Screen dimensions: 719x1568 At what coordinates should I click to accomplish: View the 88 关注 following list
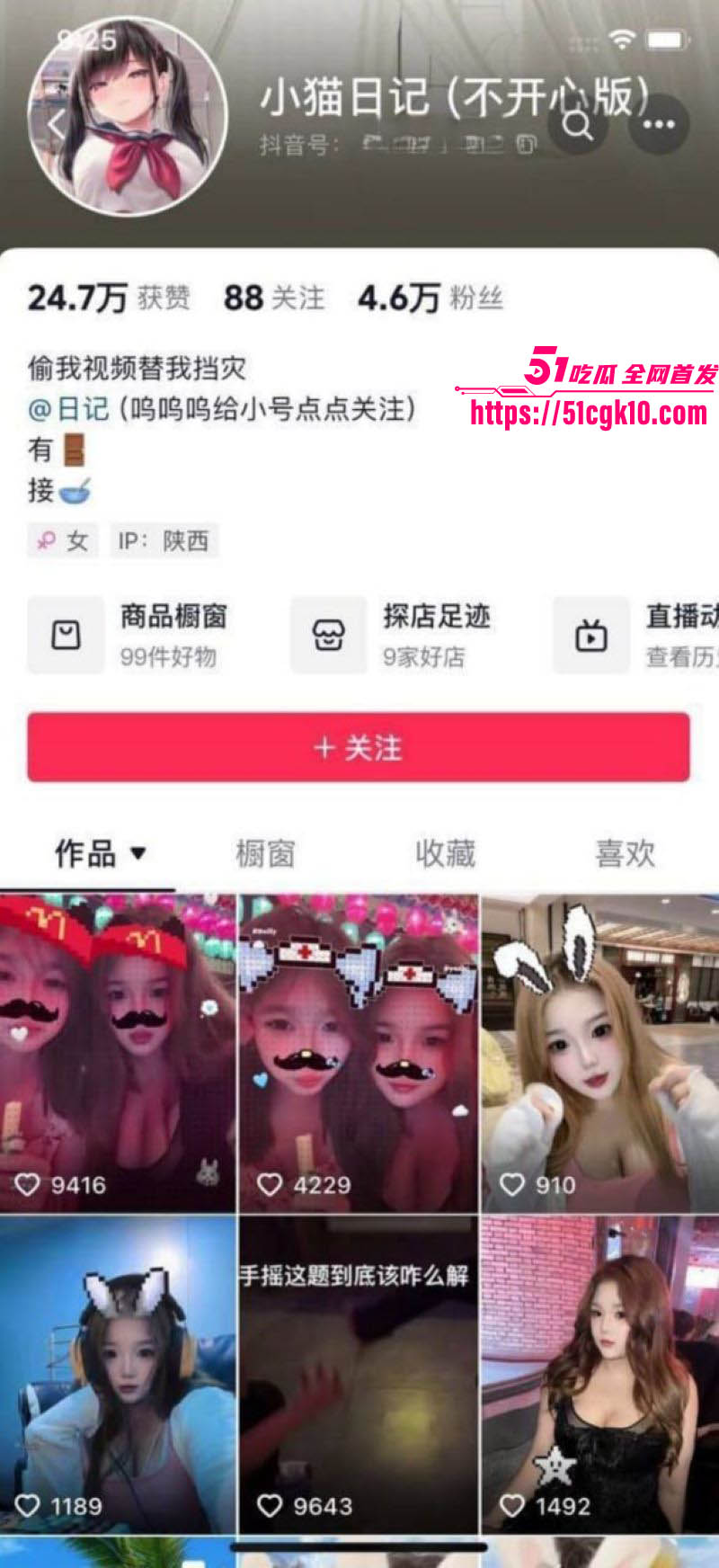click(273, 298)
